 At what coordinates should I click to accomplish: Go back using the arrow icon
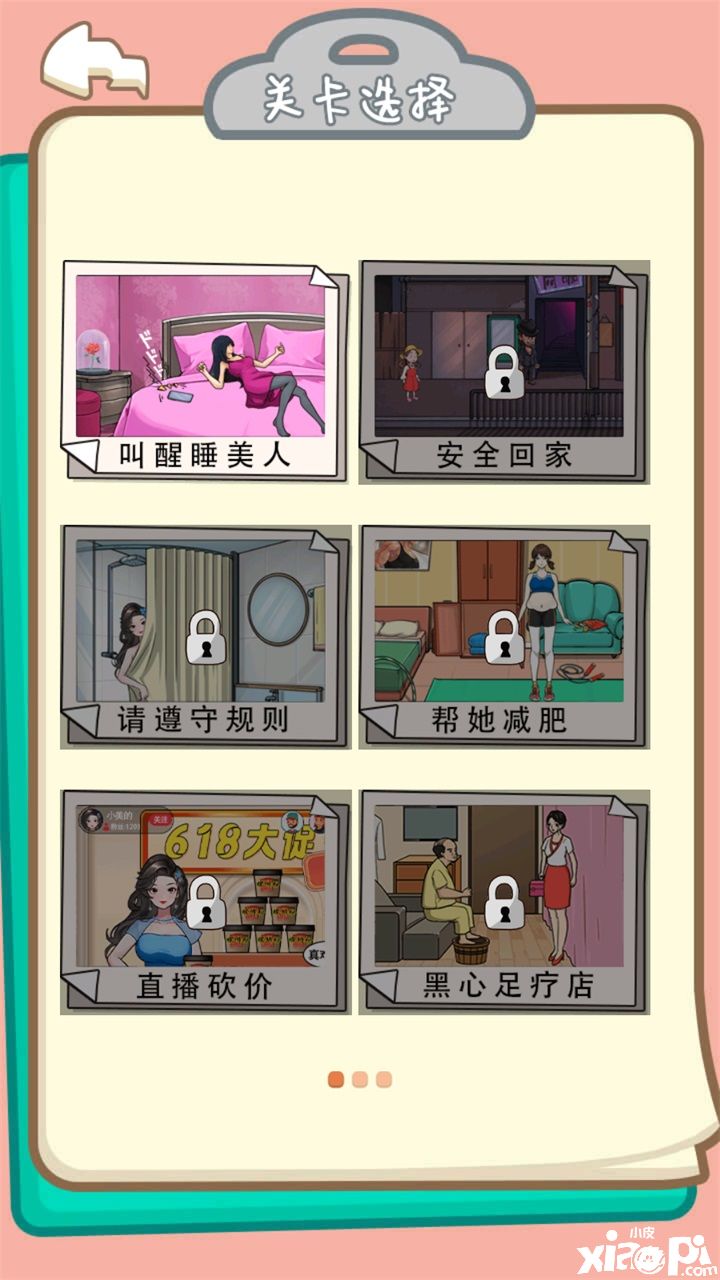[x=93, y=60]
